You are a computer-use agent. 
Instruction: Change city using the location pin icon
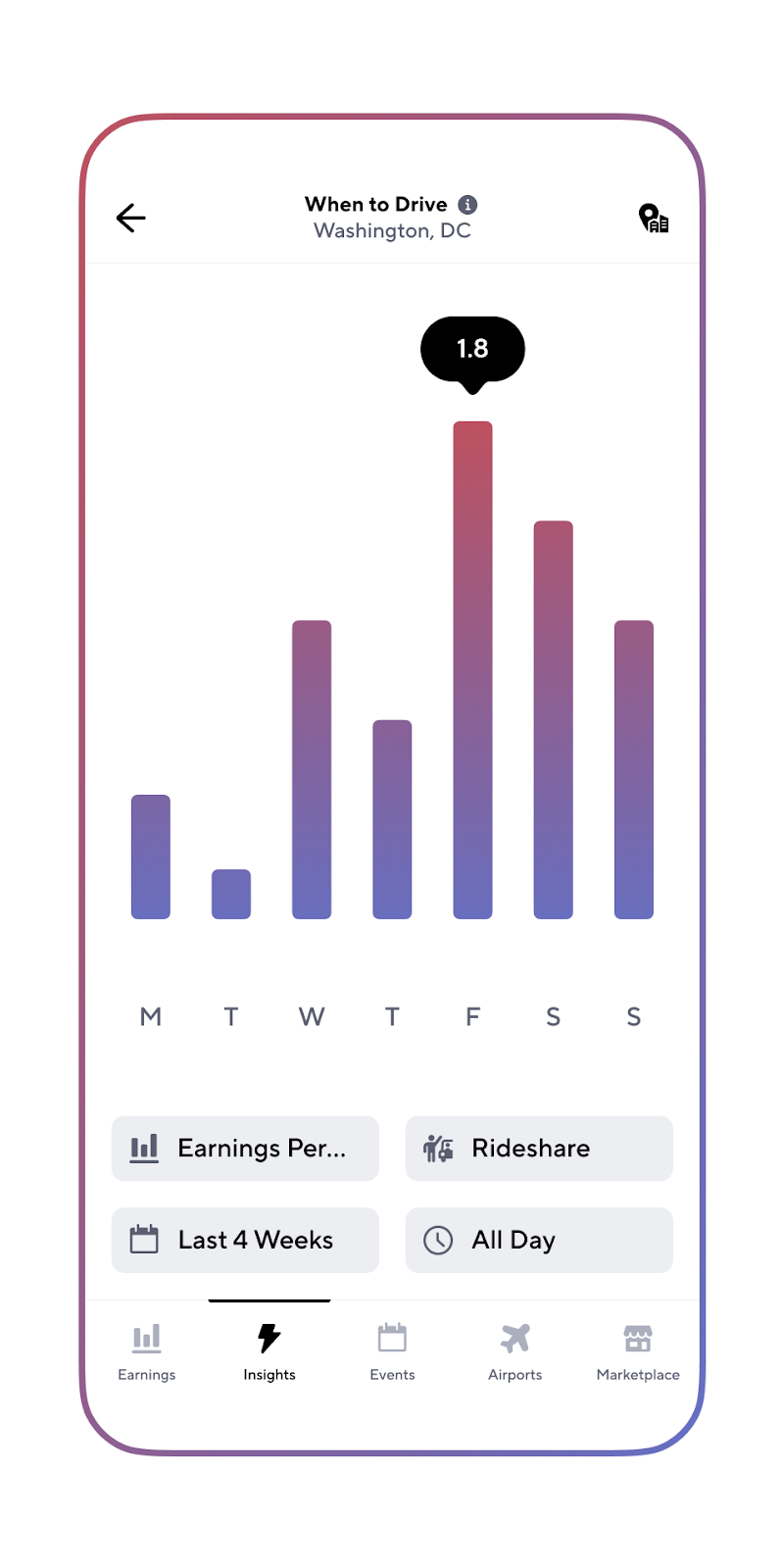[x=654, y=218]
